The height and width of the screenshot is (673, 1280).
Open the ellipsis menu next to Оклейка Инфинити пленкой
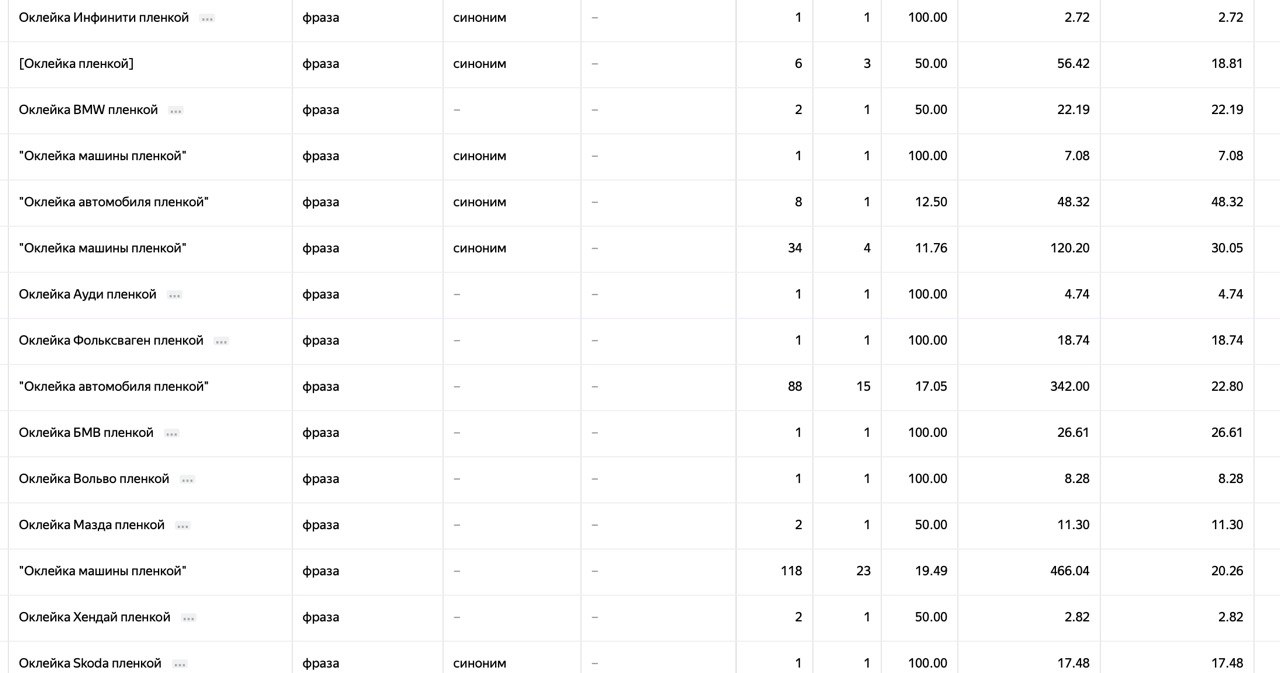[207, 19]
